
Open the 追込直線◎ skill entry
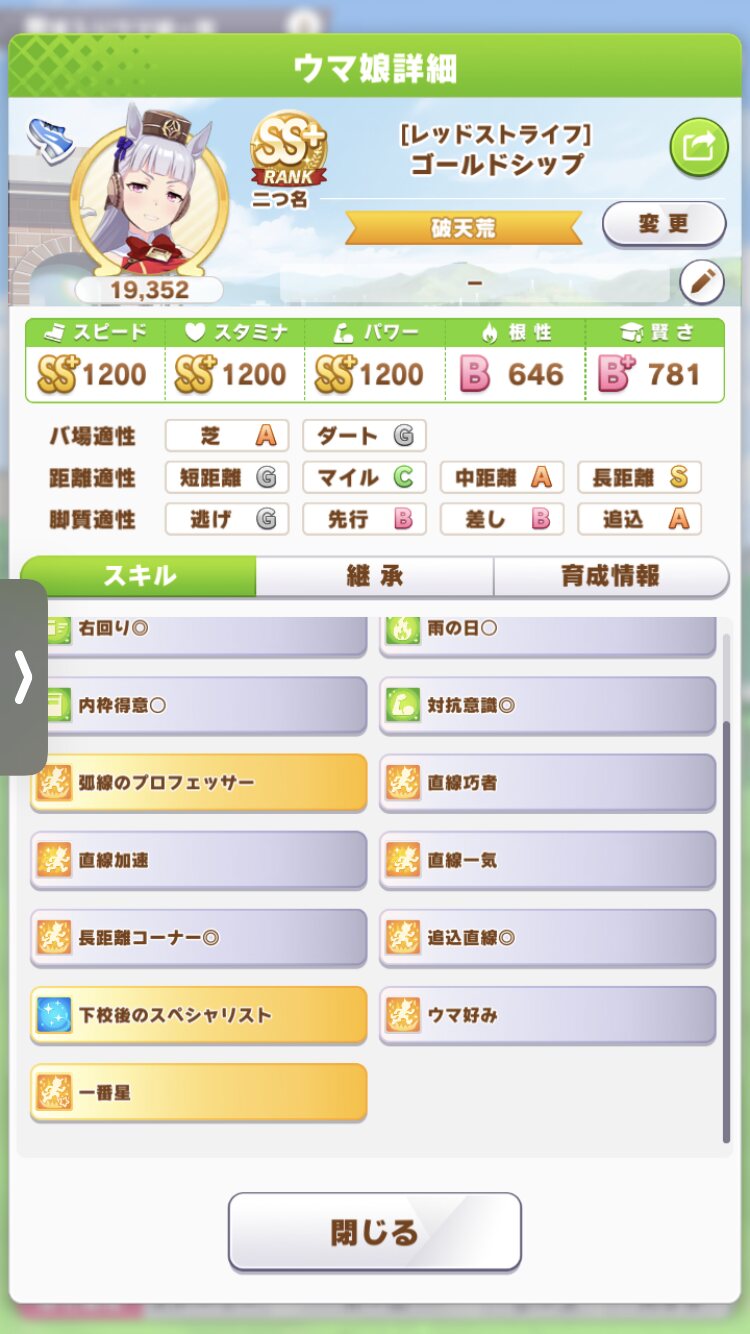pos(547,937)
